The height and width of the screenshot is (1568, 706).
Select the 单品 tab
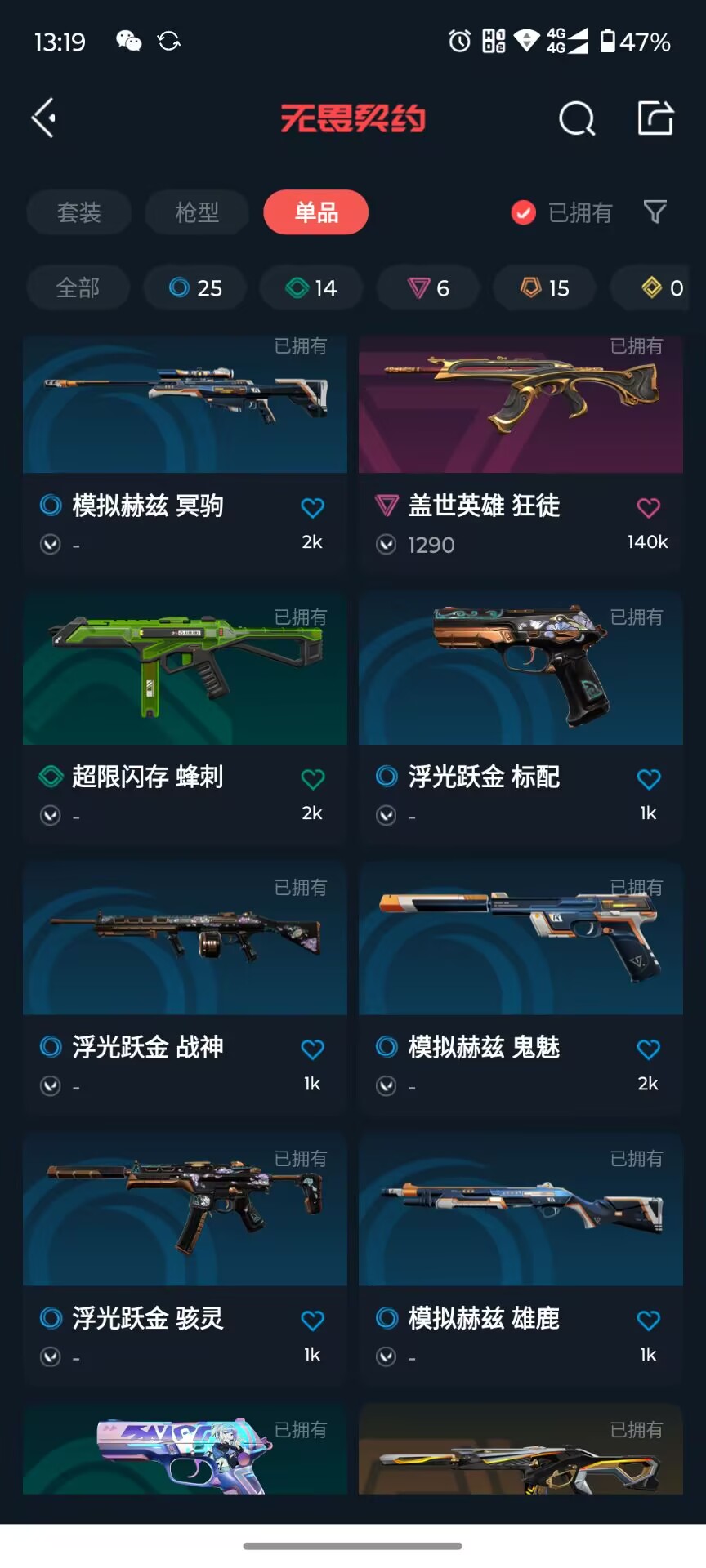tap(316, 212)
